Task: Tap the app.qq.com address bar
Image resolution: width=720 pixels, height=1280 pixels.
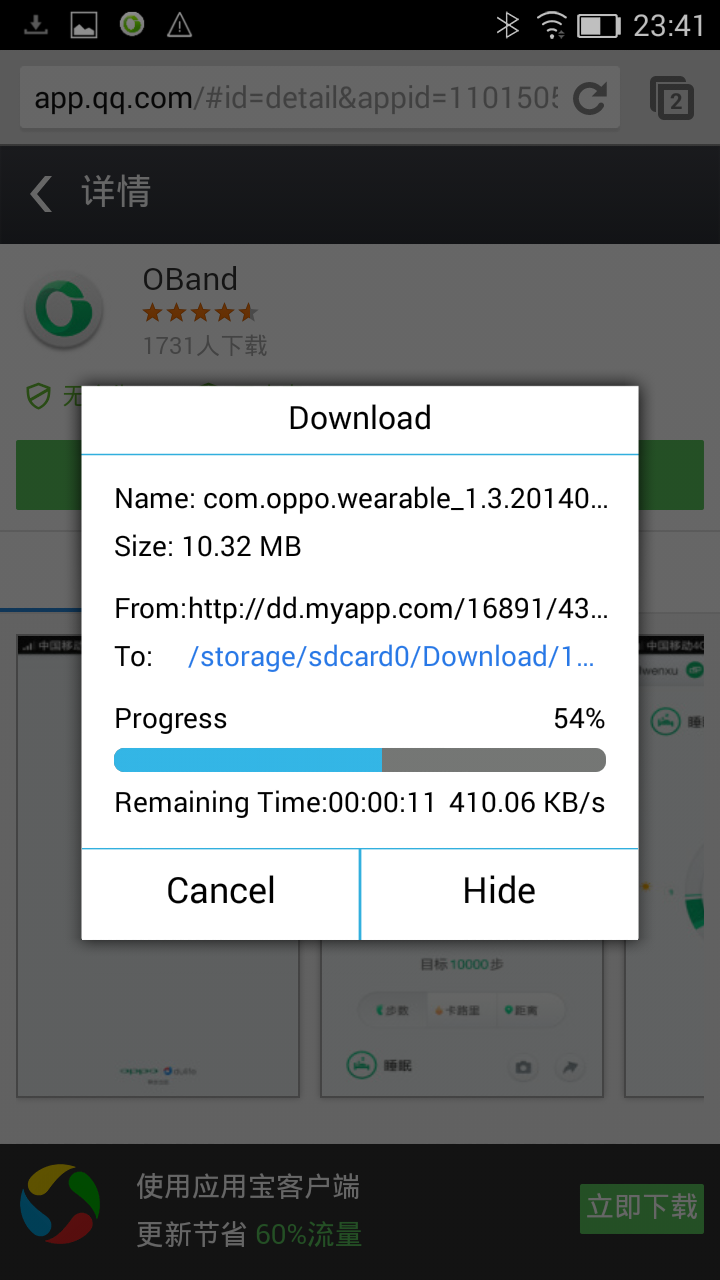Action: 295,98
